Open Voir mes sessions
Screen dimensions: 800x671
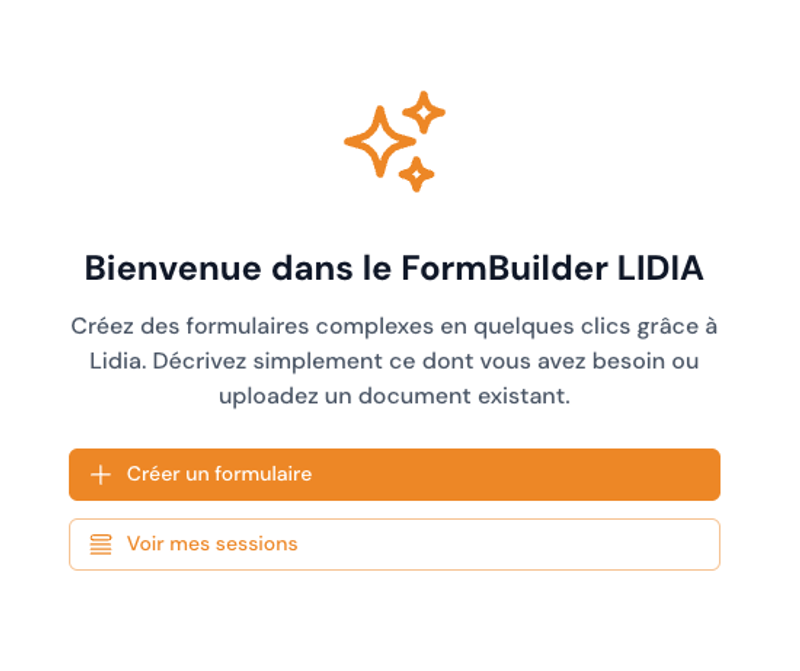click(394, 544)
